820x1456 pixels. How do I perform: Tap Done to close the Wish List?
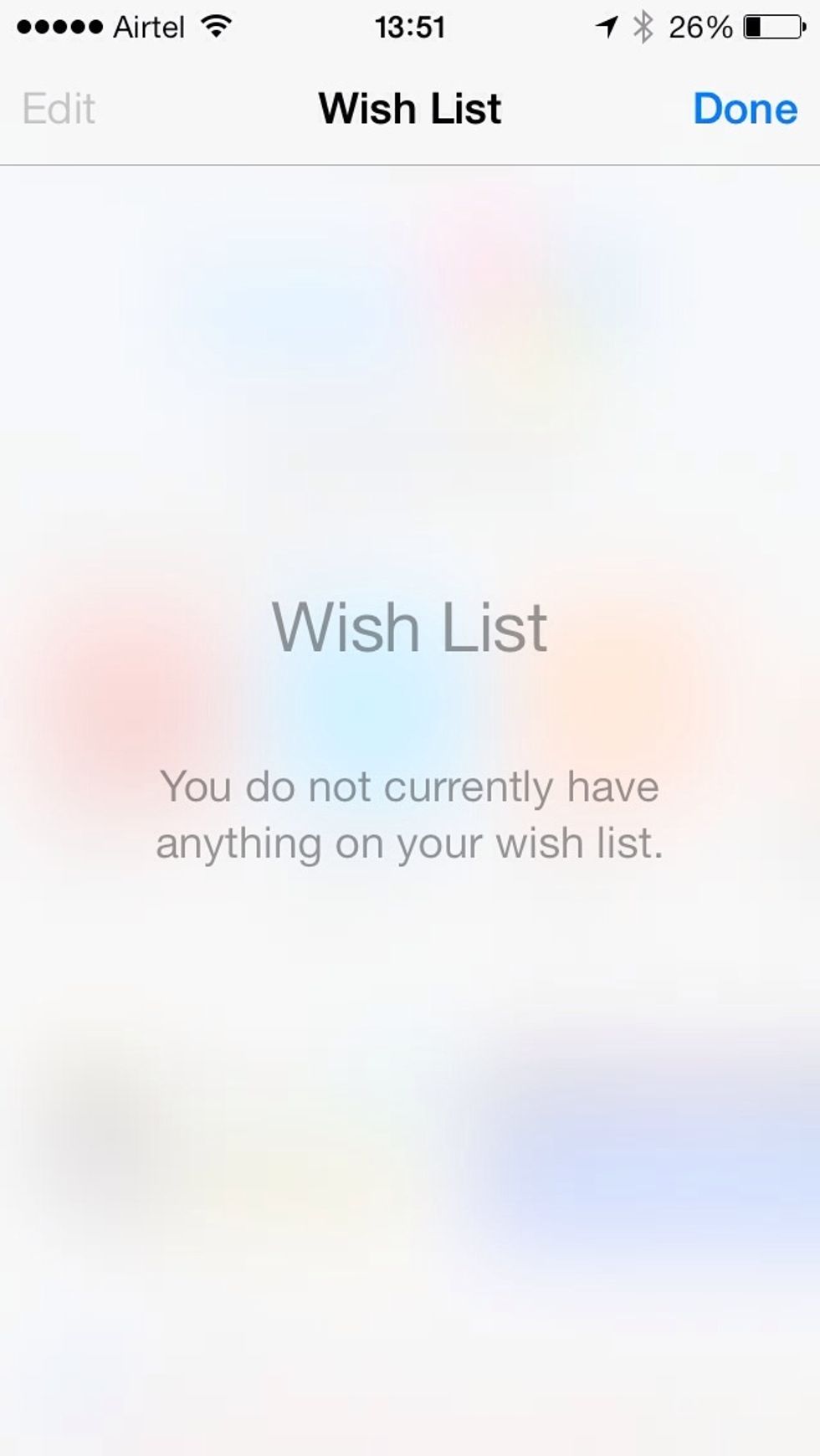745,109
